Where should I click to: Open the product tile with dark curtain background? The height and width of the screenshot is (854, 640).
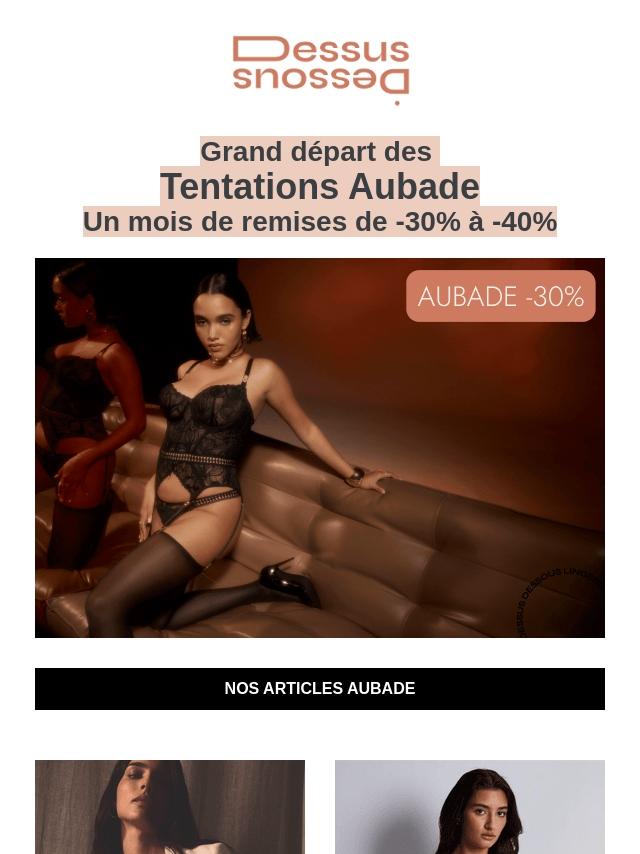pyautogui.click(x=170, y=807)
